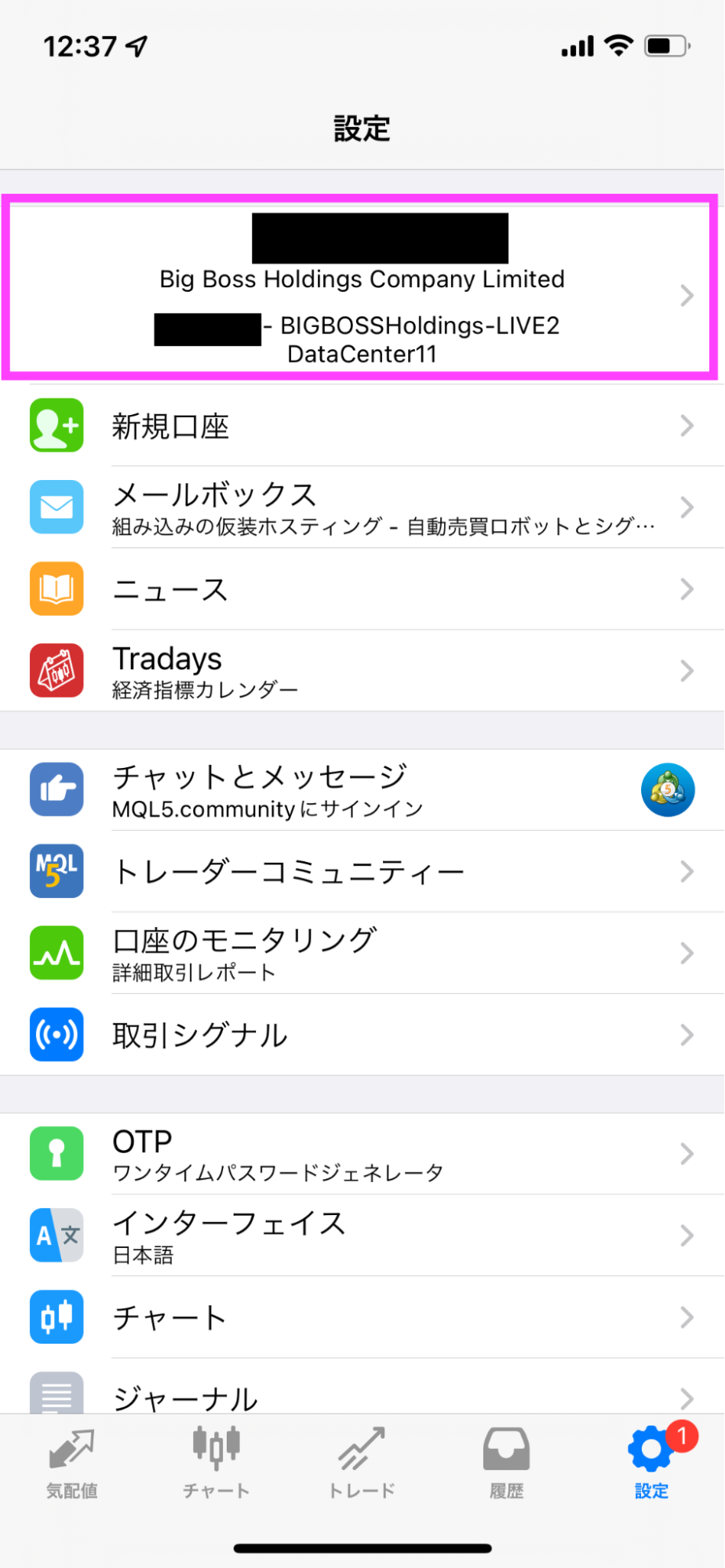Open the ジャーナル row
Viewport: 725px width, 1568px height.
coord(361,1395)
